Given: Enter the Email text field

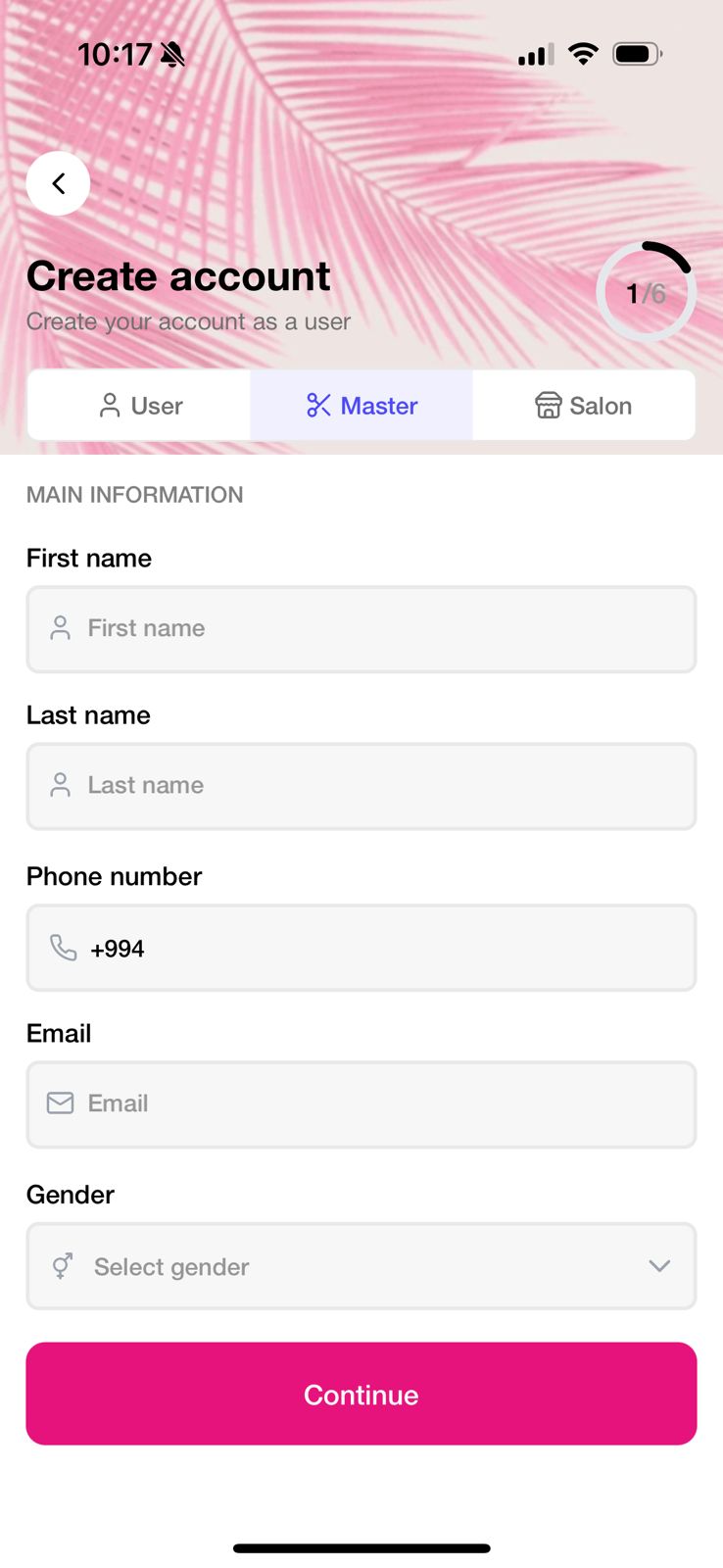Looking at the screenshot, I should pos(361,1104).
